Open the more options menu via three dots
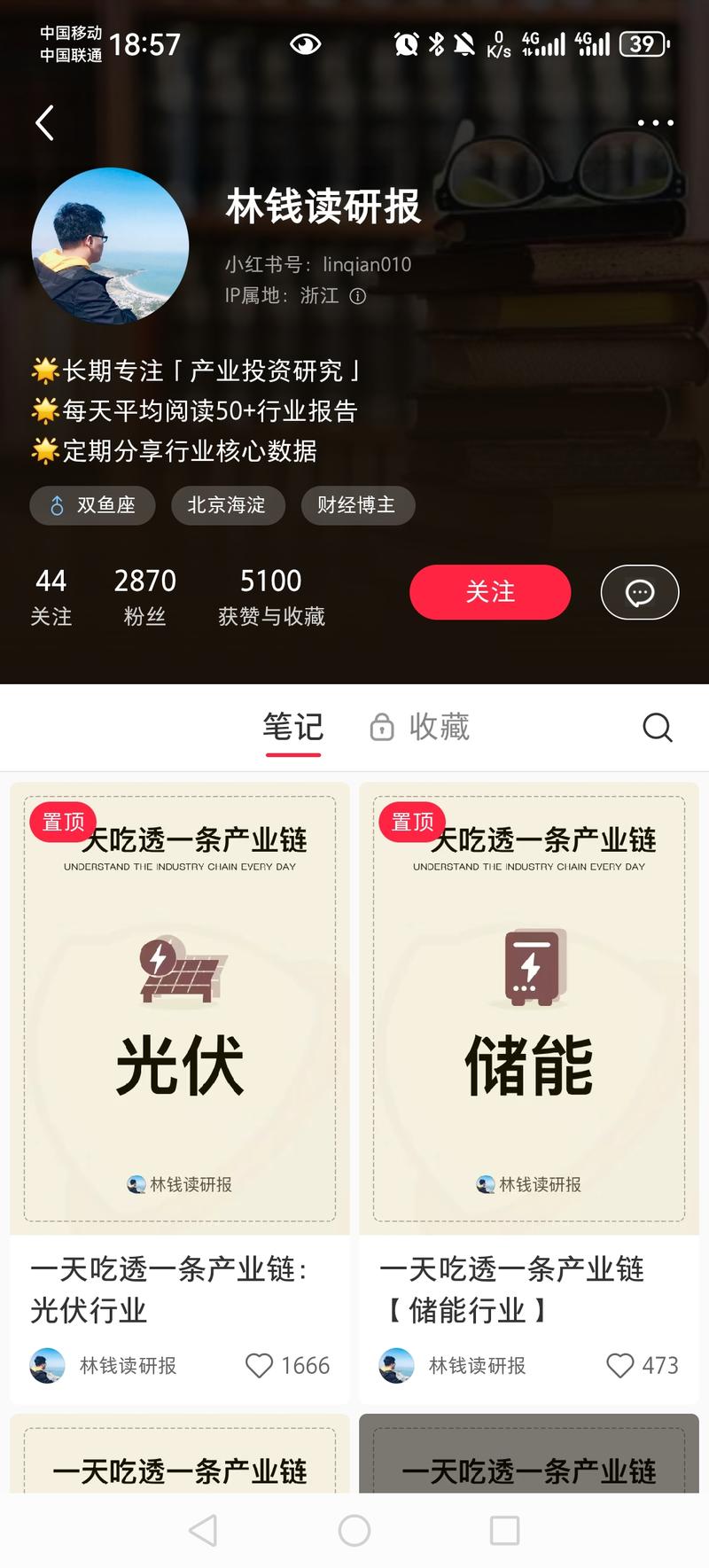The height and width of the screenshot is (1568, 709). 654,122
